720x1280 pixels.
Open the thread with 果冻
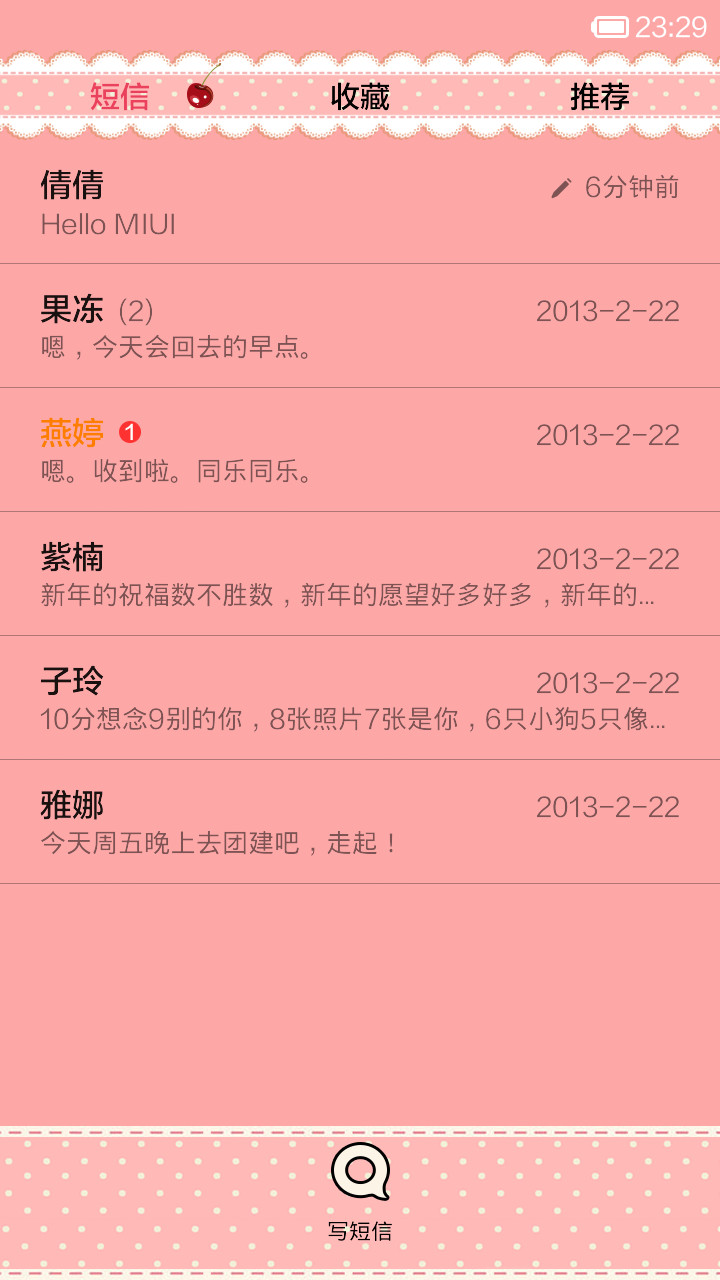coord(360,326)
